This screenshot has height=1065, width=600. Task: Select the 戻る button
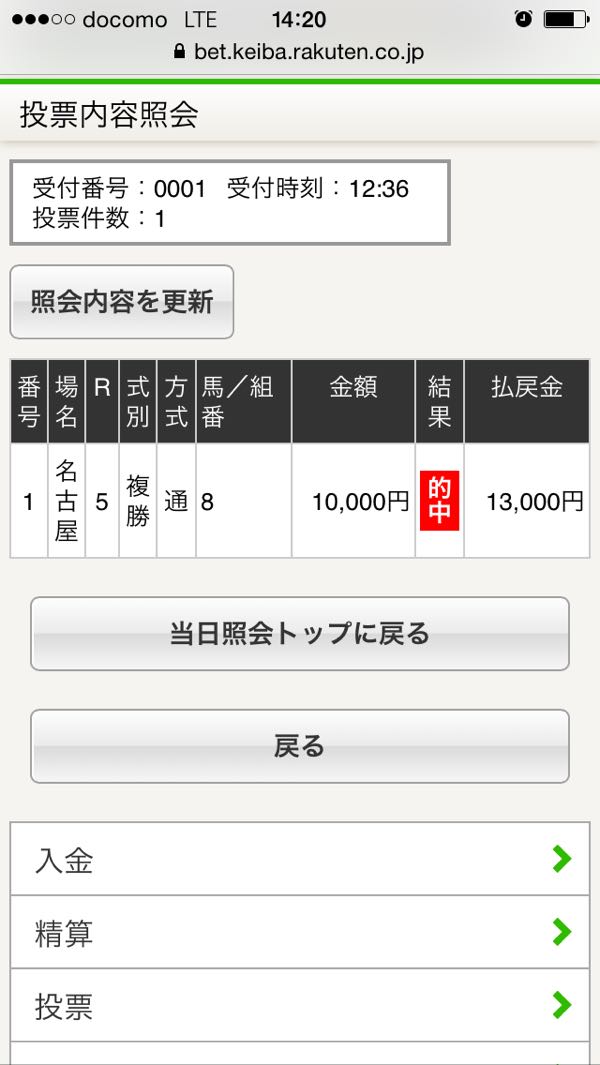tap(299, 746)
